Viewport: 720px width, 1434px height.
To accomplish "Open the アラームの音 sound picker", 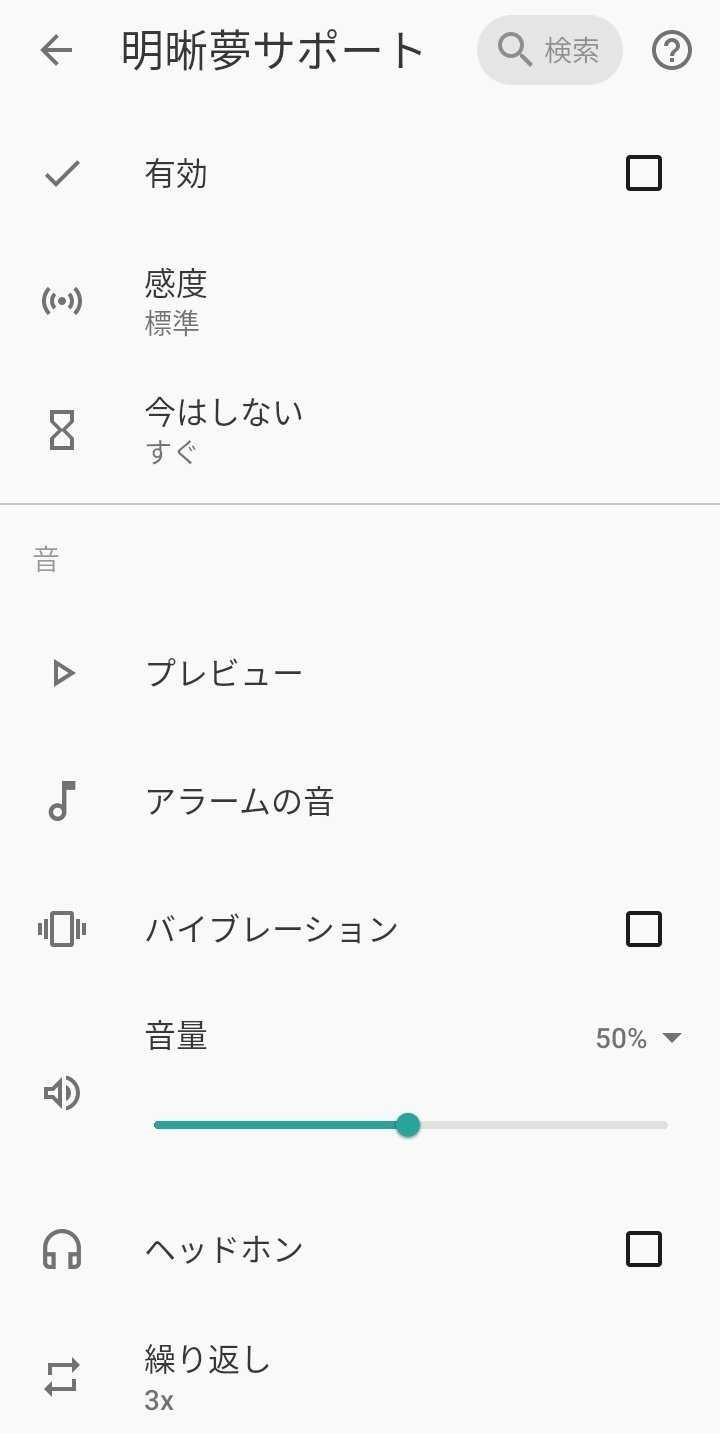I will 360,802.
